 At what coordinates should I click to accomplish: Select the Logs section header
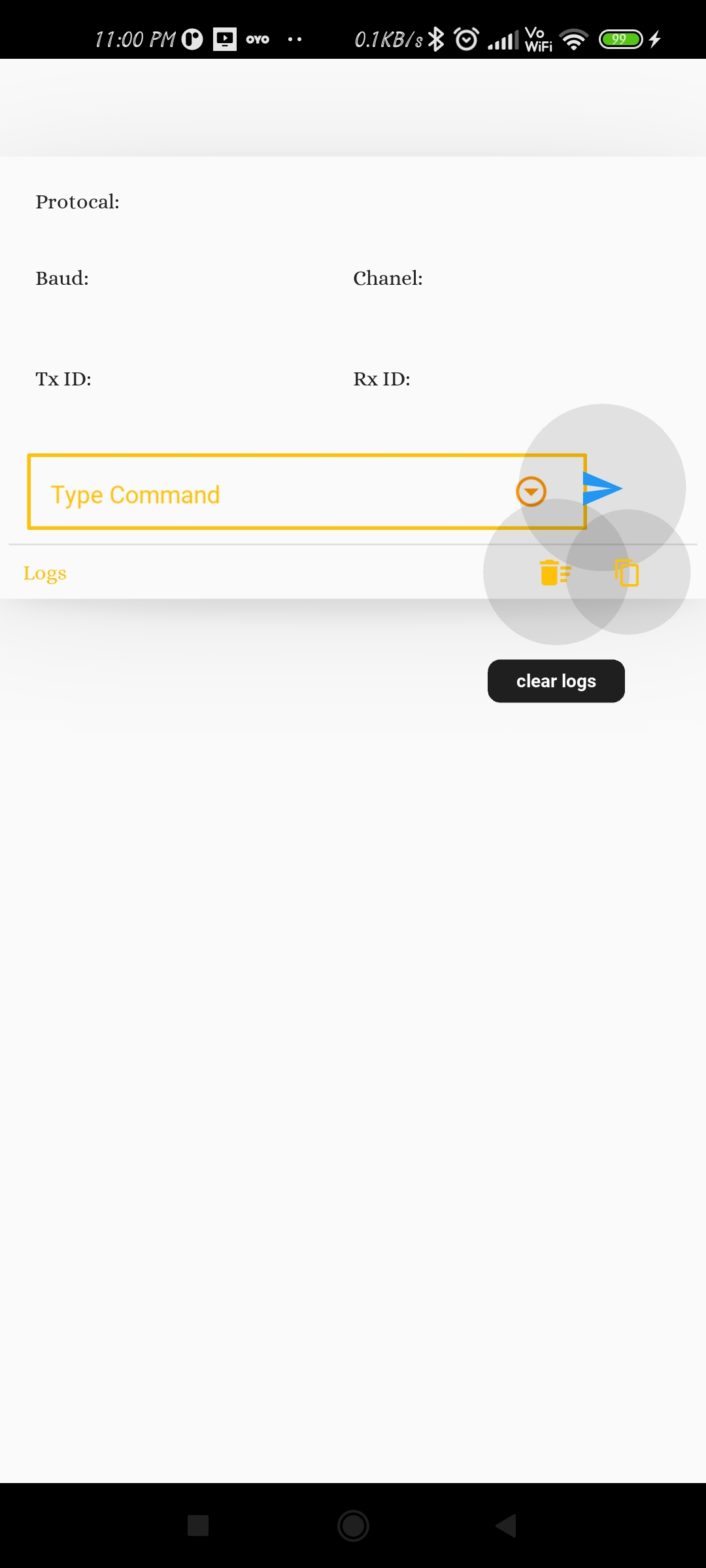44,572
